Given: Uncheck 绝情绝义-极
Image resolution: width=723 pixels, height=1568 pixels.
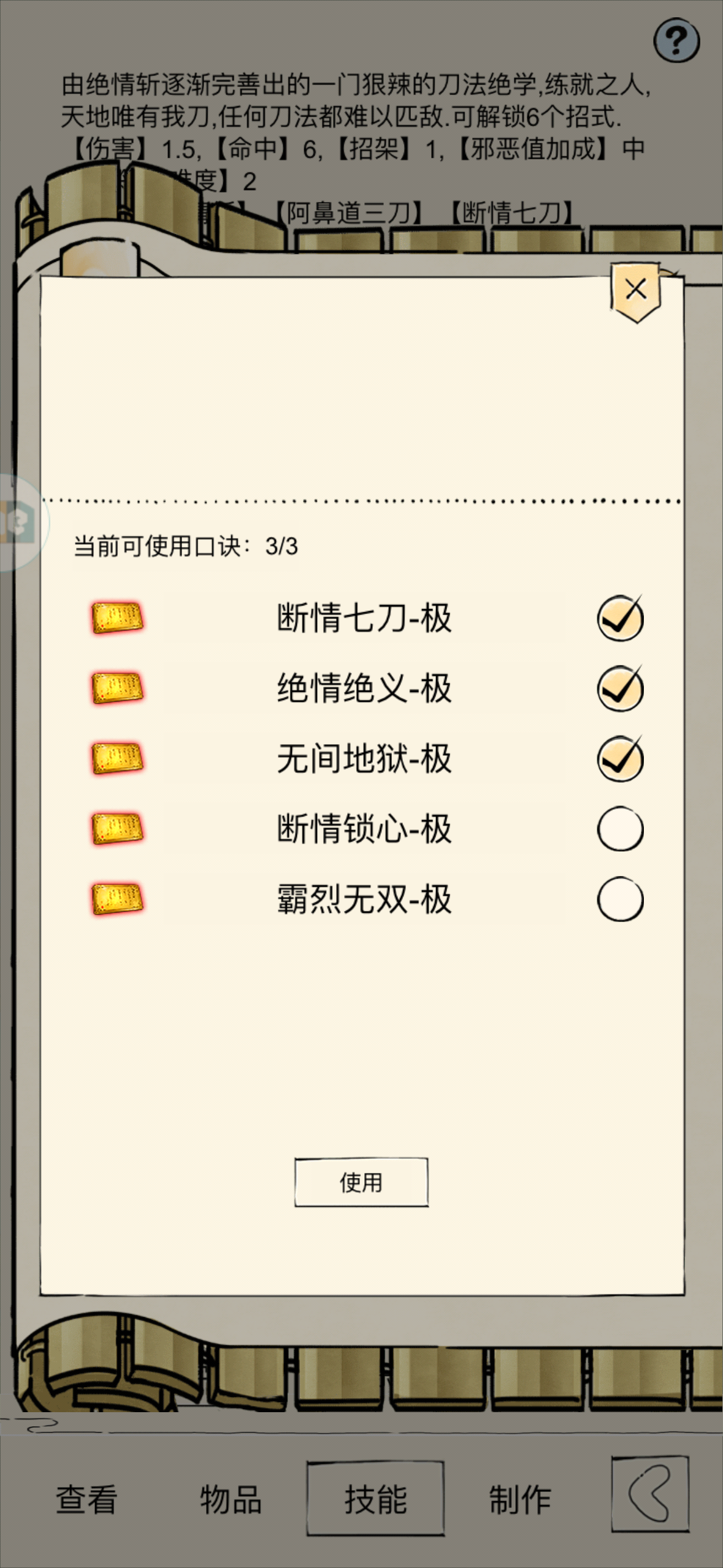Looking at the screenshot, I should [620, 688].
